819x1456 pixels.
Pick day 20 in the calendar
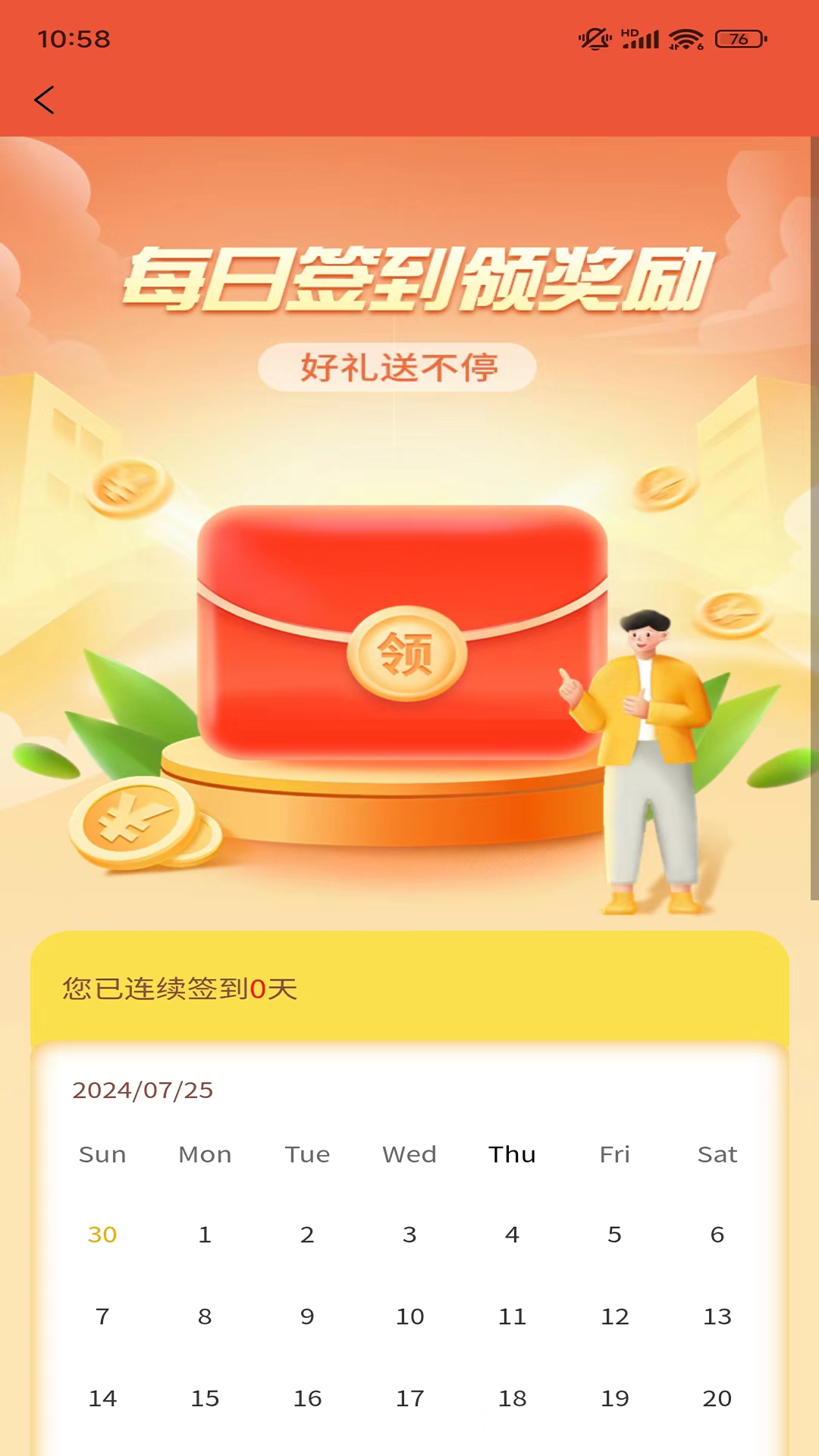click(x=717, y=1398)
